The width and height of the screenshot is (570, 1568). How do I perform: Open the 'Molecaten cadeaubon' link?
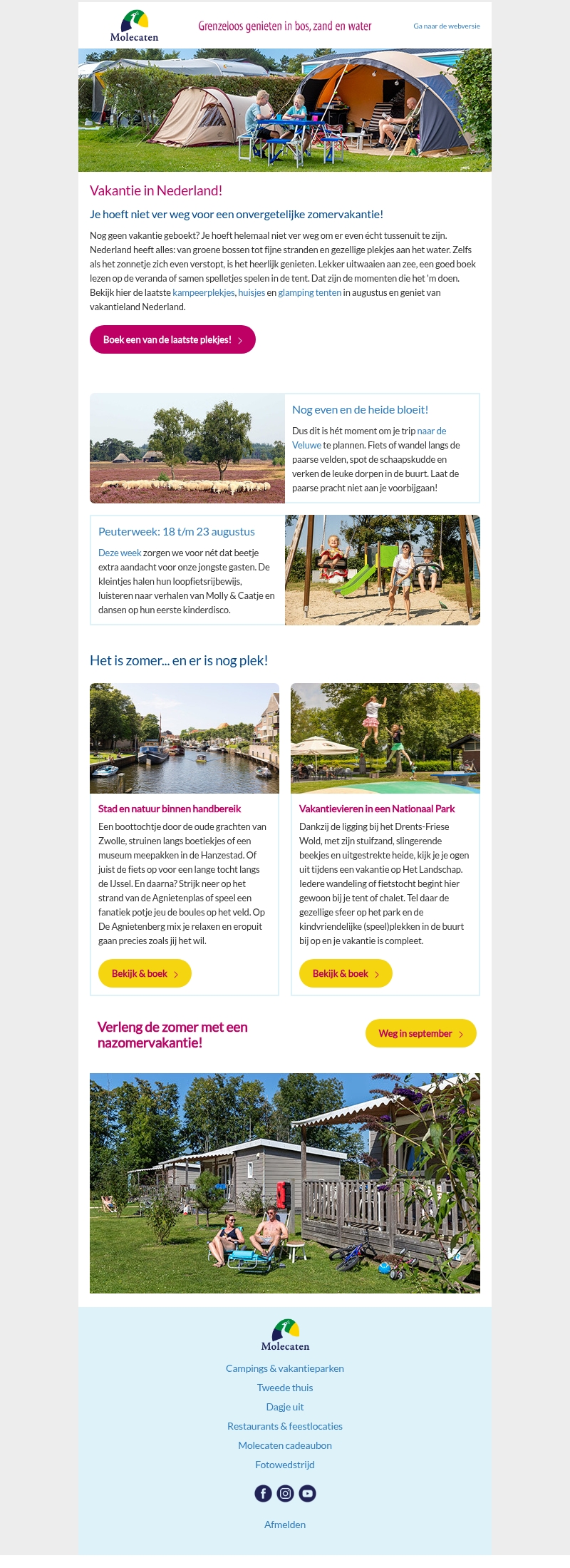(x=285, y=1446)
